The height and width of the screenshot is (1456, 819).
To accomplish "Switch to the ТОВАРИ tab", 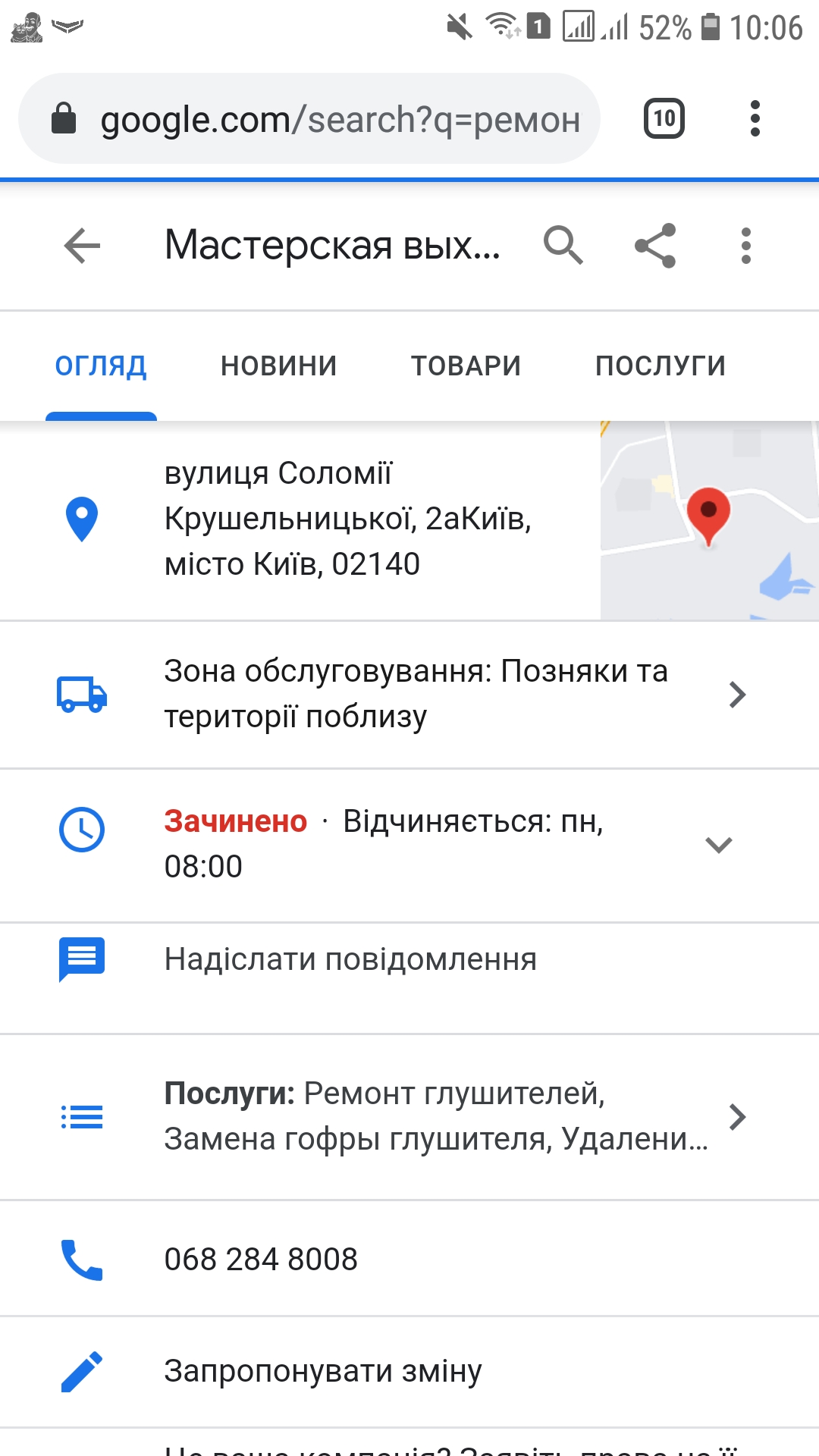I will [466, 366].
